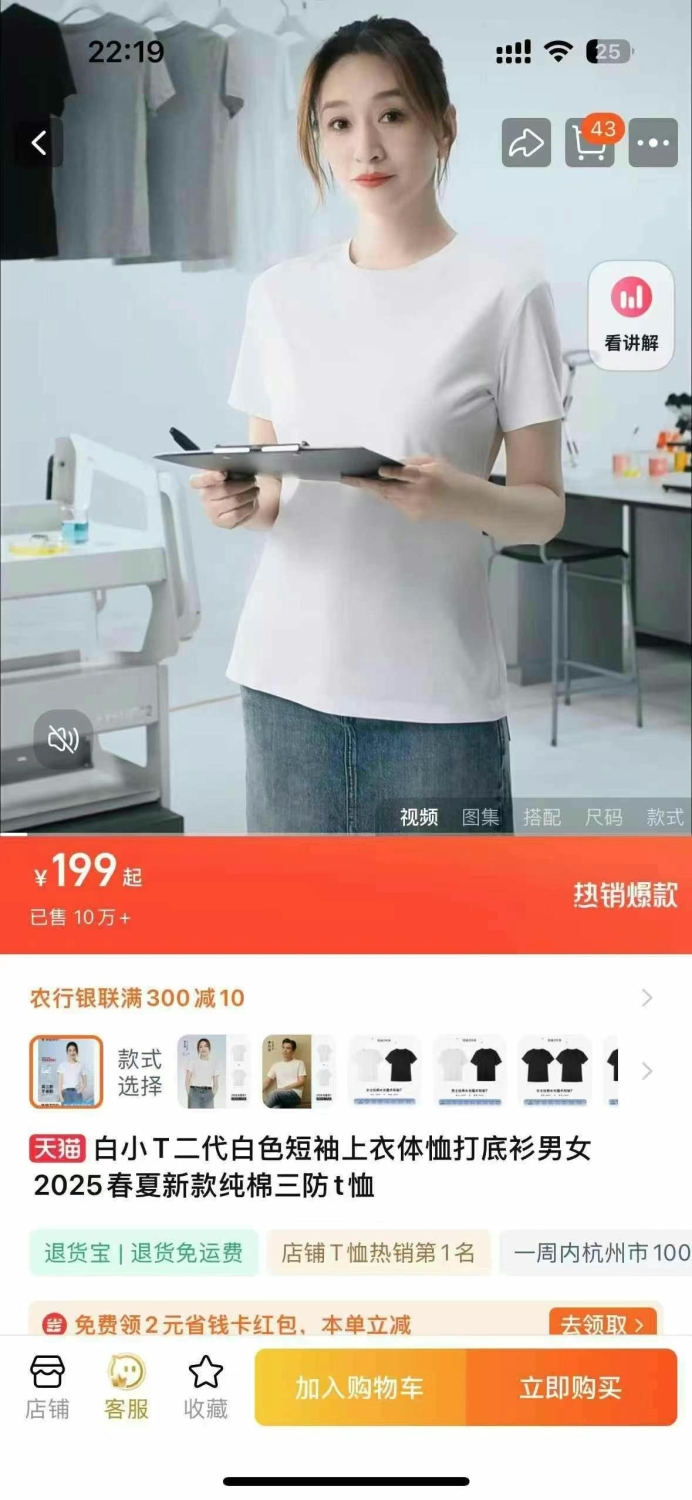Tap the 看讲解 floating button
This screenshot has height=1500, width=692.
(631, 315)
